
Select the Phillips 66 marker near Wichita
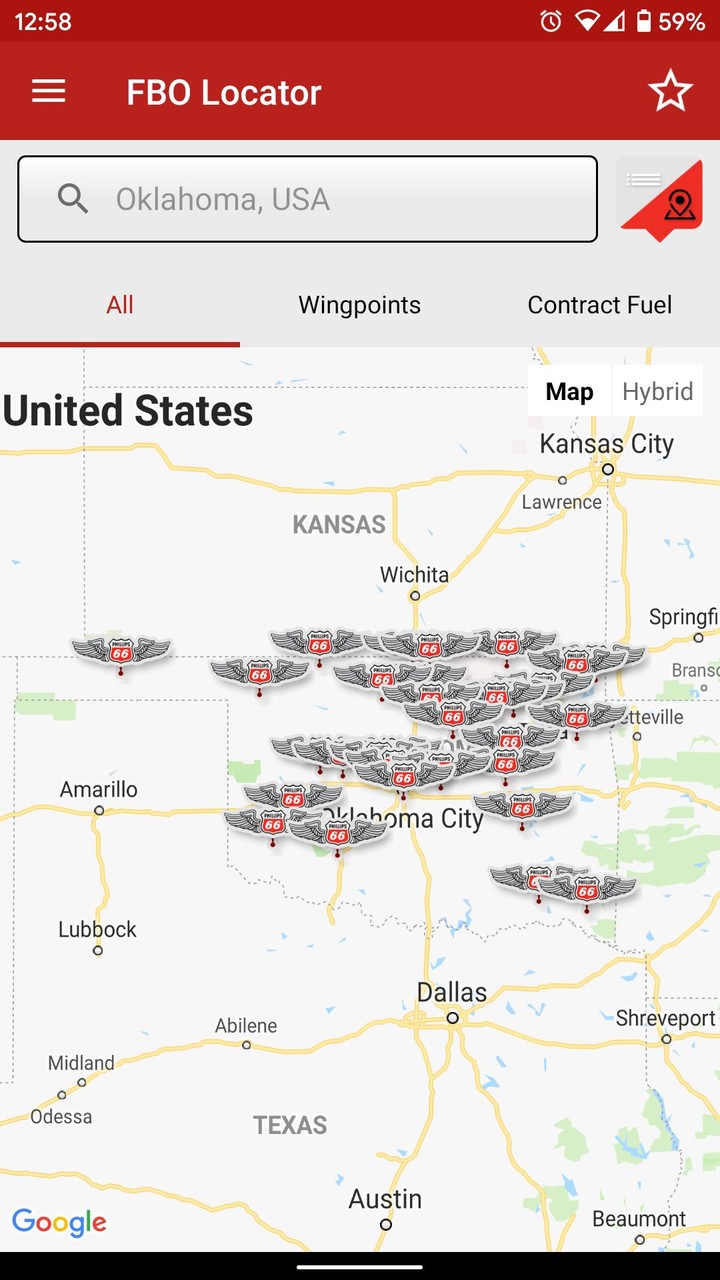click(x=430, y=645)
